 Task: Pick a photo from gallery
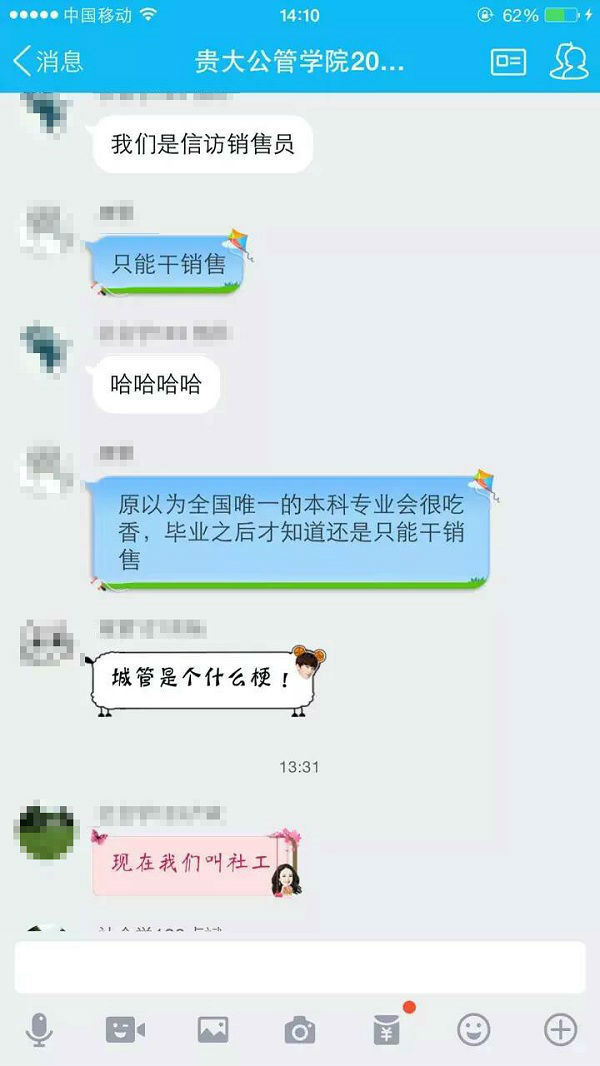pos(213,1029)
